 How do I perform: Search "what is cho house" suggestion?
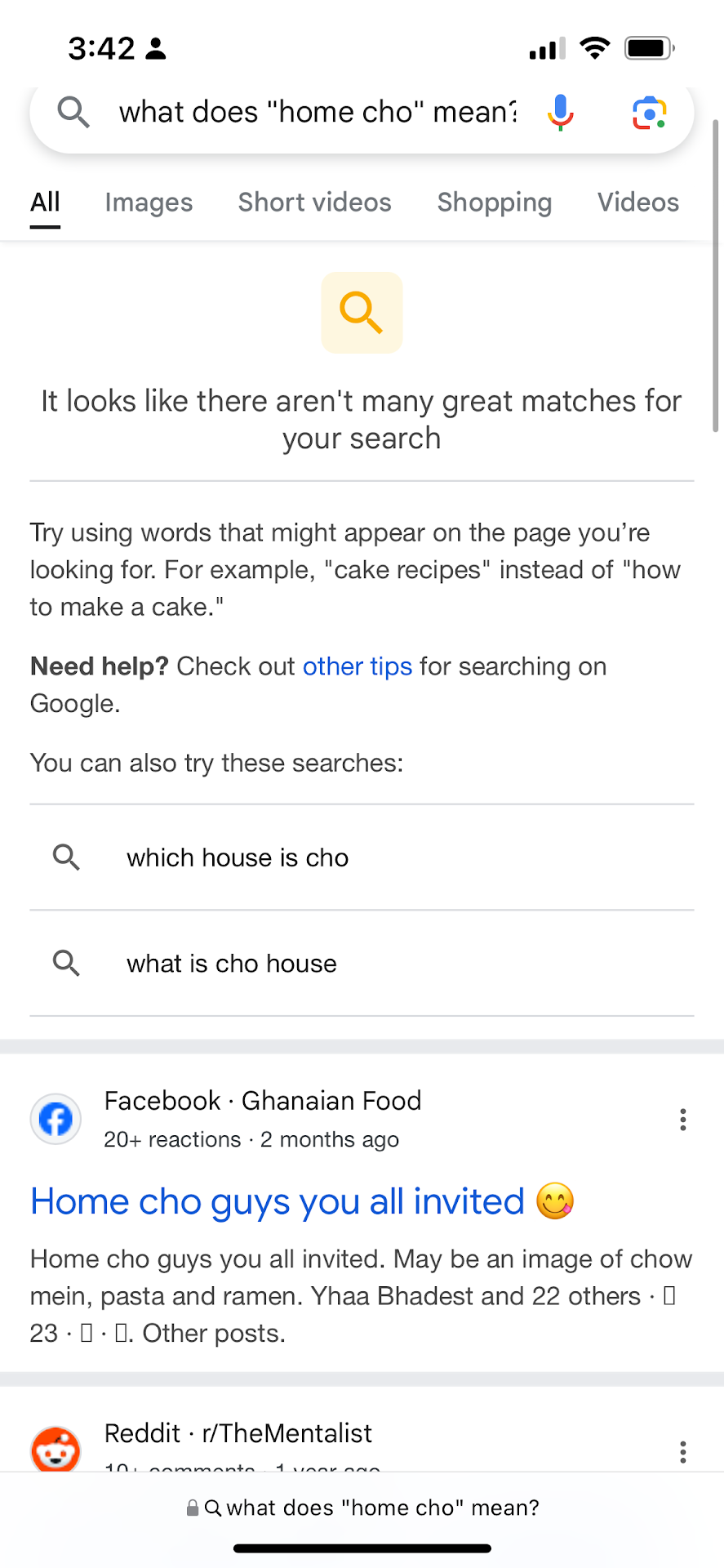click(x=231, y=964)
